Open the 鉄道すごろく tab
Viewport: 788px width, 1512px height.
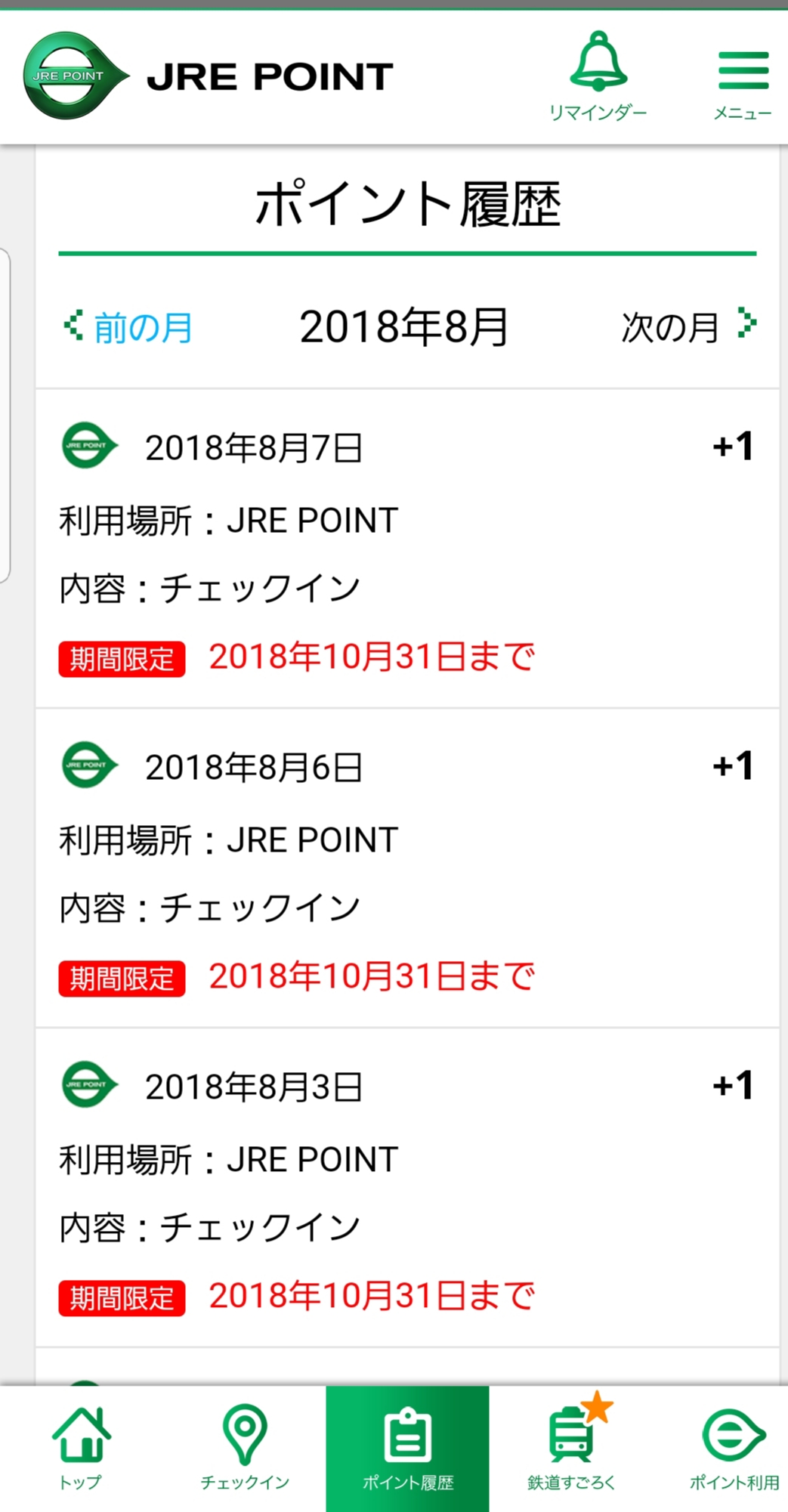tap(572, 1448)
